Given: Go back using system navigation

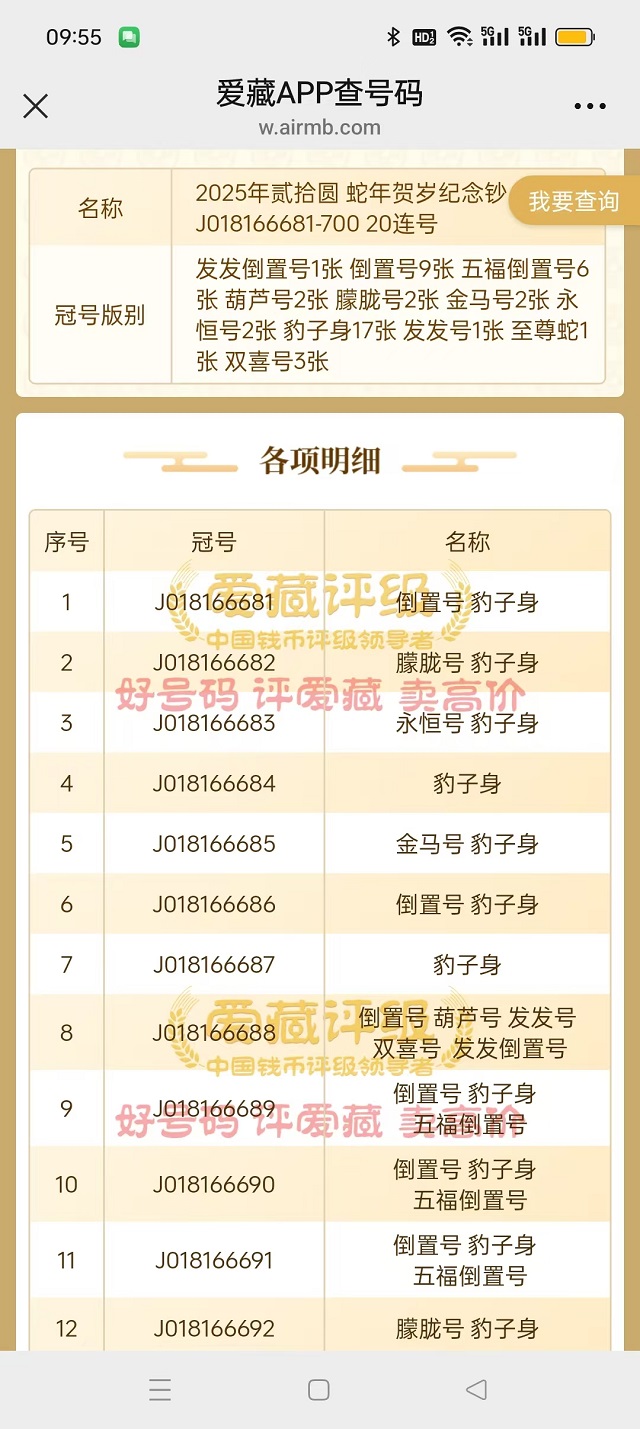Looking at the screenshot, I should tap(477, 1389).
